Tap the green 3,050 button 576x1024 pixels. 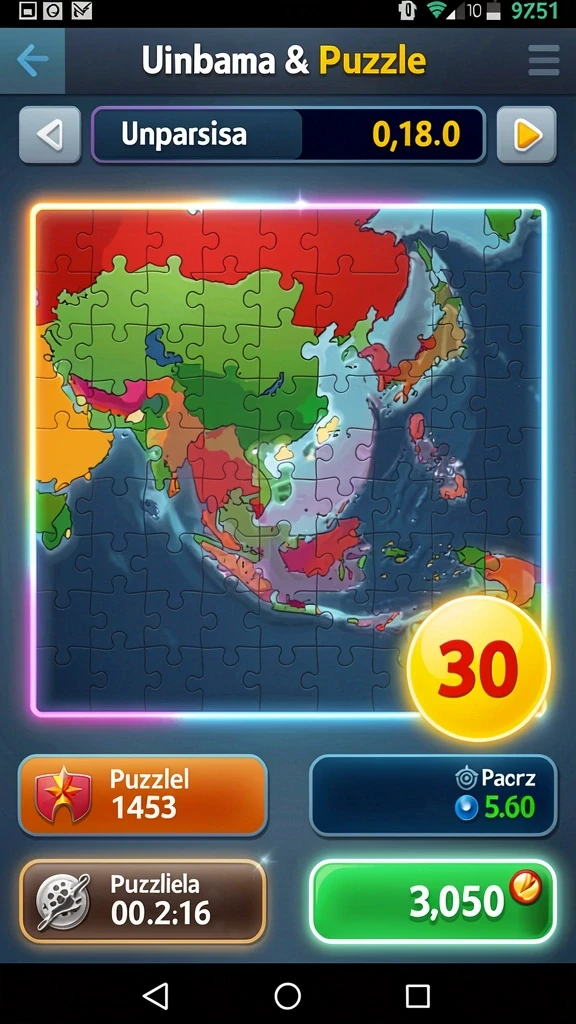coord(433,901)
